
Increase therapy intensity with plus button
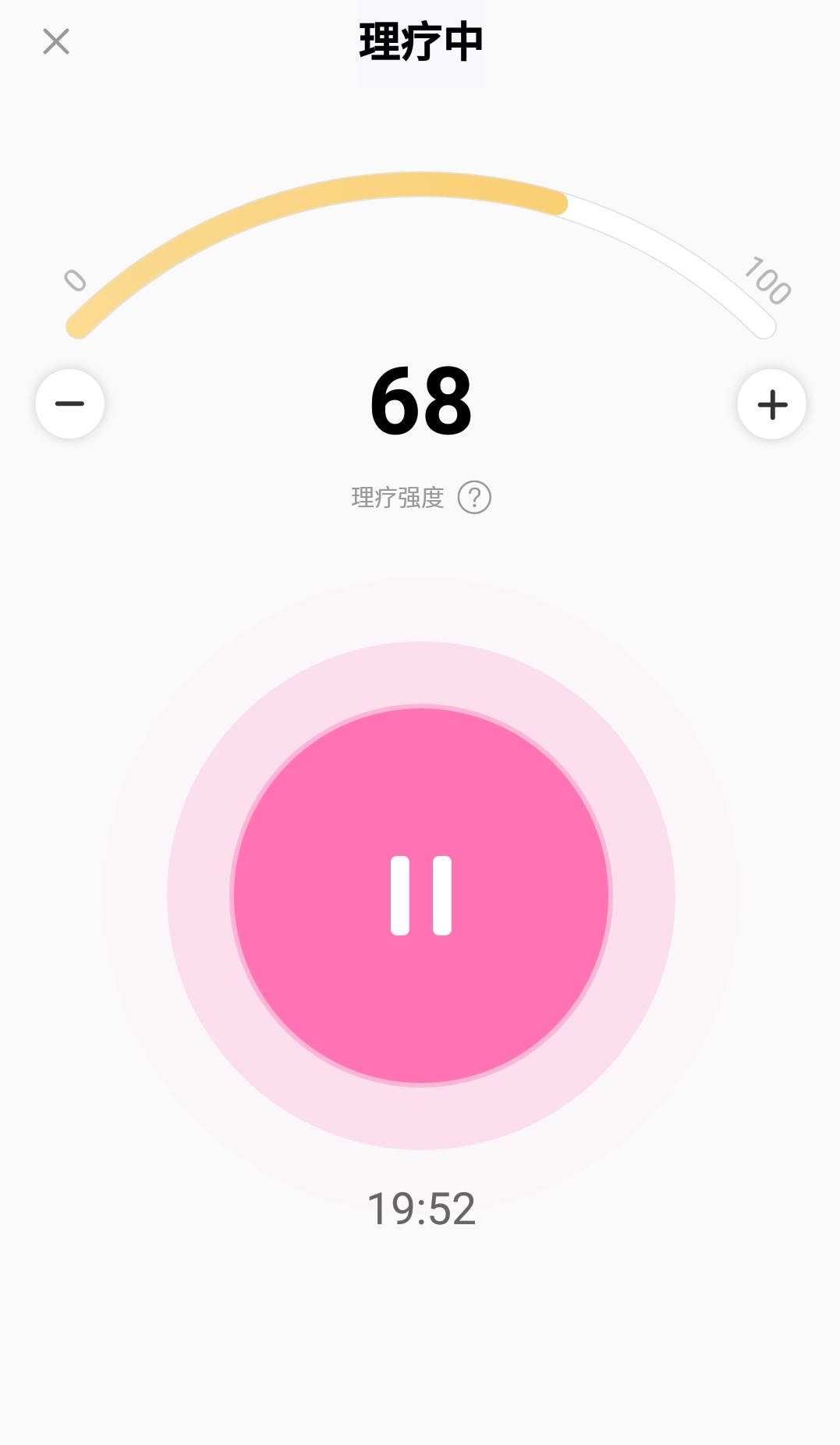coord(771,404)
